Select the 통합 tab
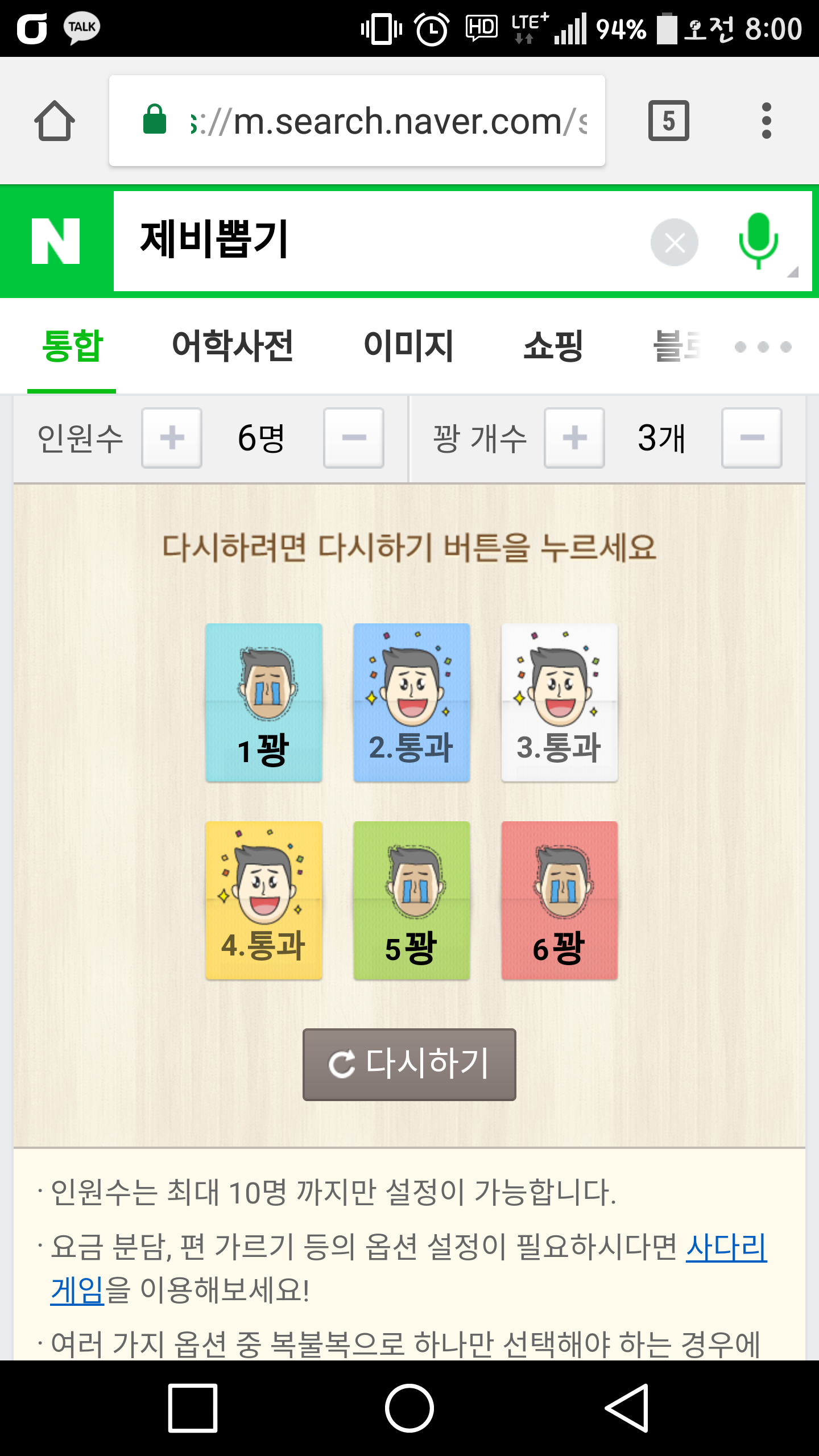819x1456 pixels. 72,346
